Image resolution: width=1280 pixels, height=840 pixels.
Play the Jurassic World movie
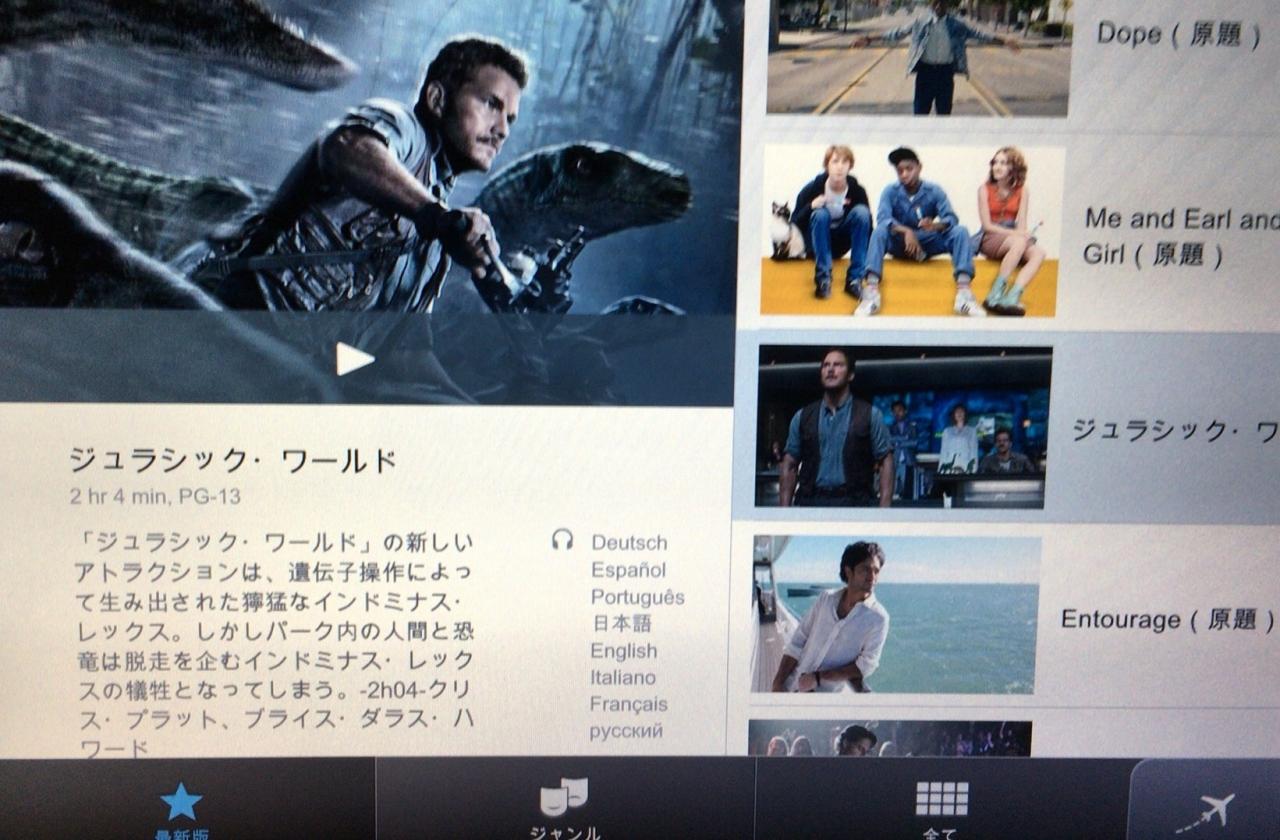pos(354,359)
